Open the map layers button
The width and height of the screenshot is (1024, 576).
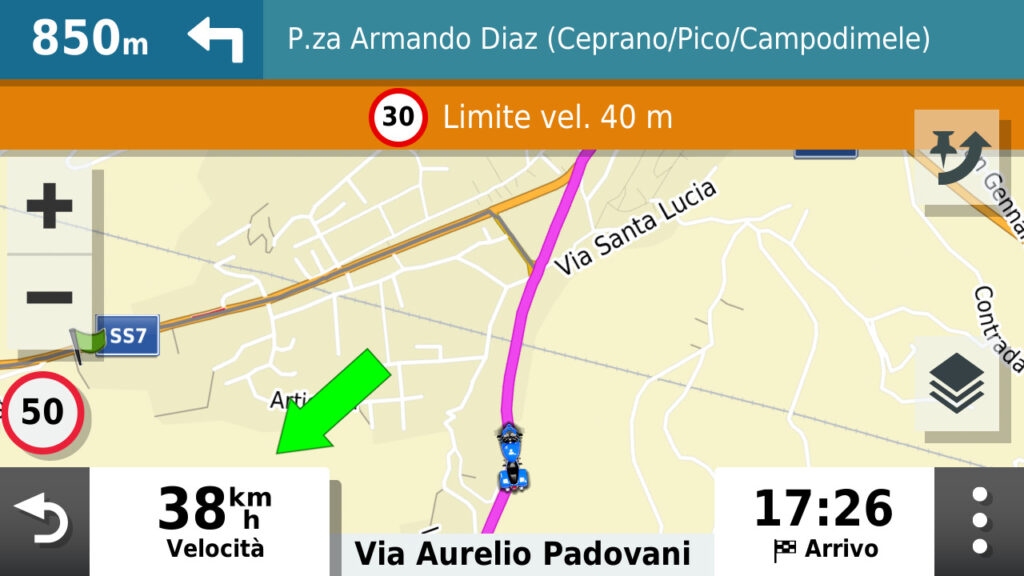click(956, 384)
